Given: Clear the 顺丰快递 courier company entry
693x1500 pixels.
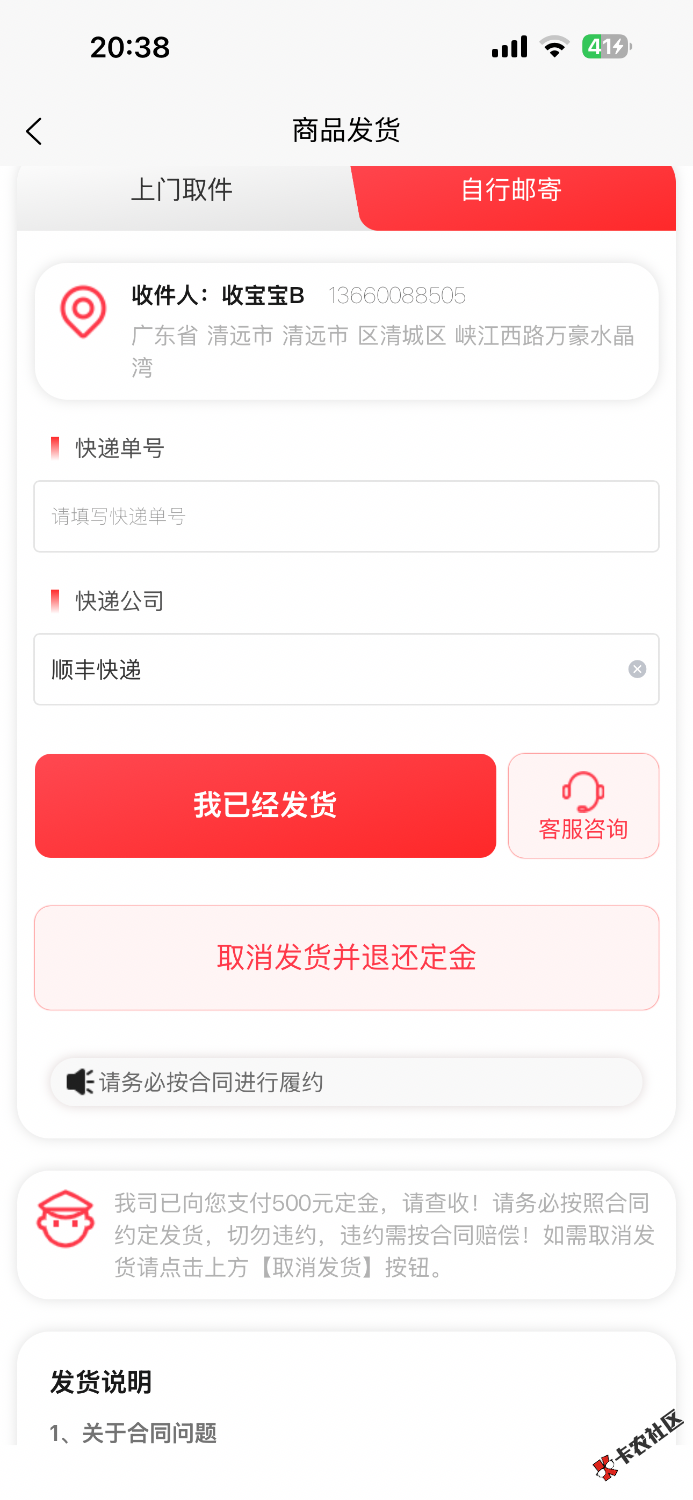Looking at the screenshot, I should coord(637,669).
